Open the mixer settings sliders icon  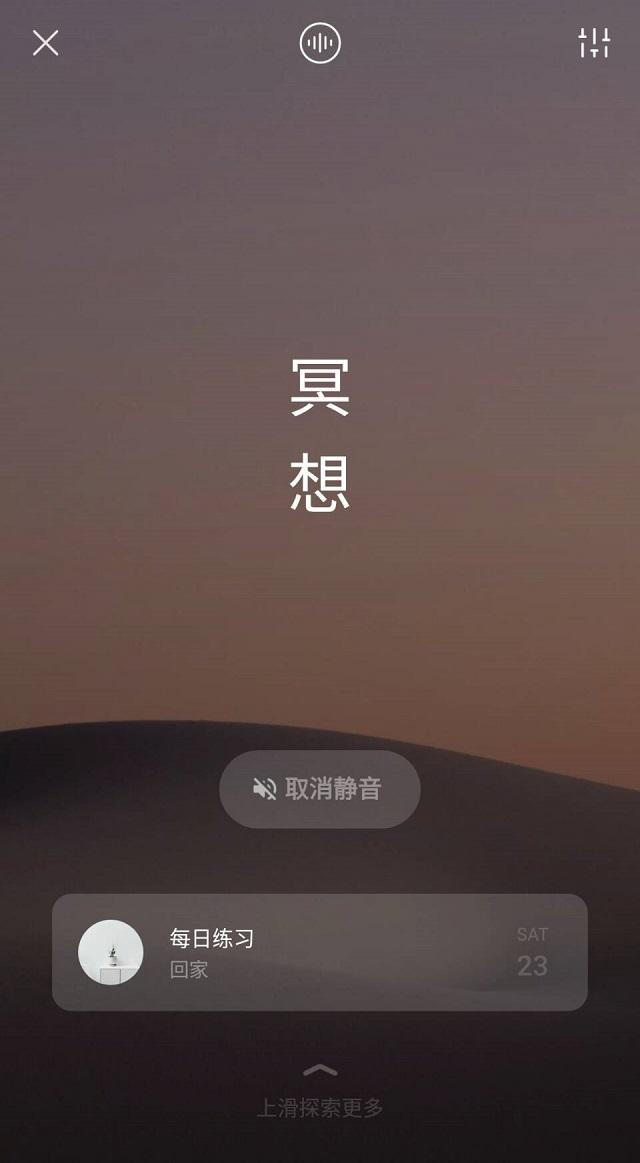point(594,43)
